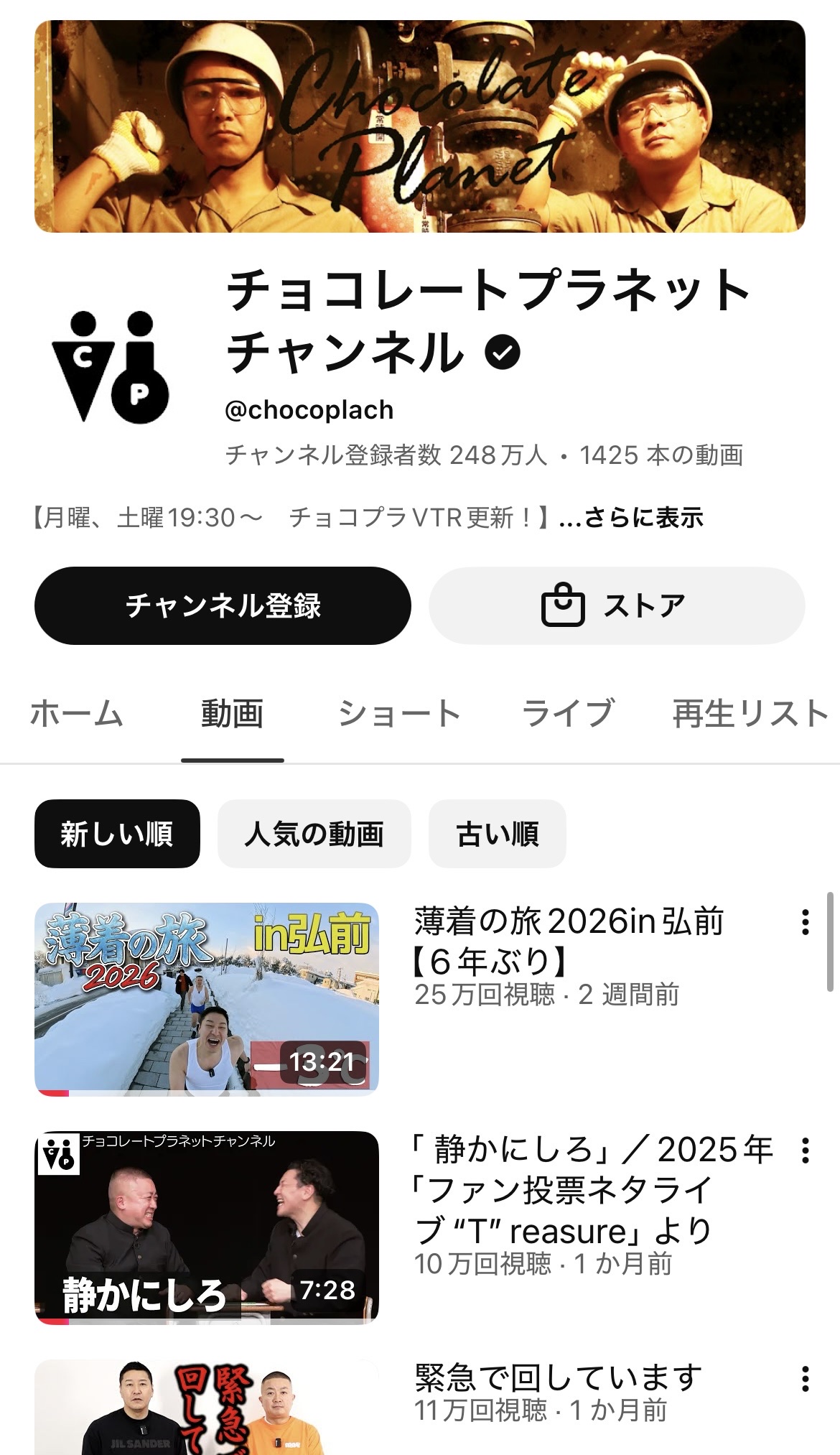This screenshot has height=1455, width=840.
Task: Select the 動画 tab
Action: [232, 713]
